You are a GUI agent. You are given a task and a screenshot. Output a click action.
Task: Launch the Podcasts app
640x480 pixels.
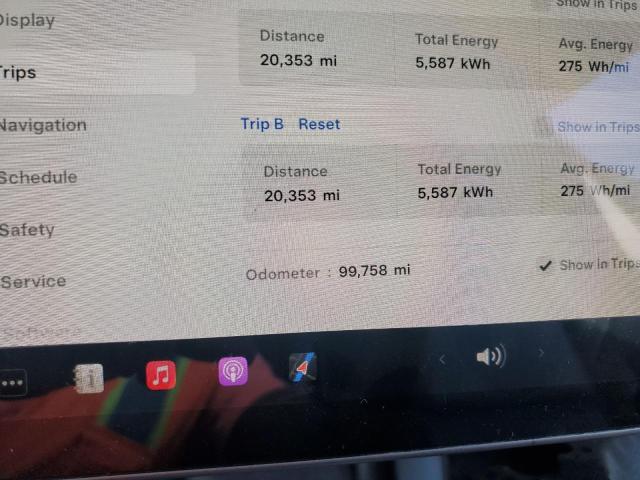click(x=233, y=373)
